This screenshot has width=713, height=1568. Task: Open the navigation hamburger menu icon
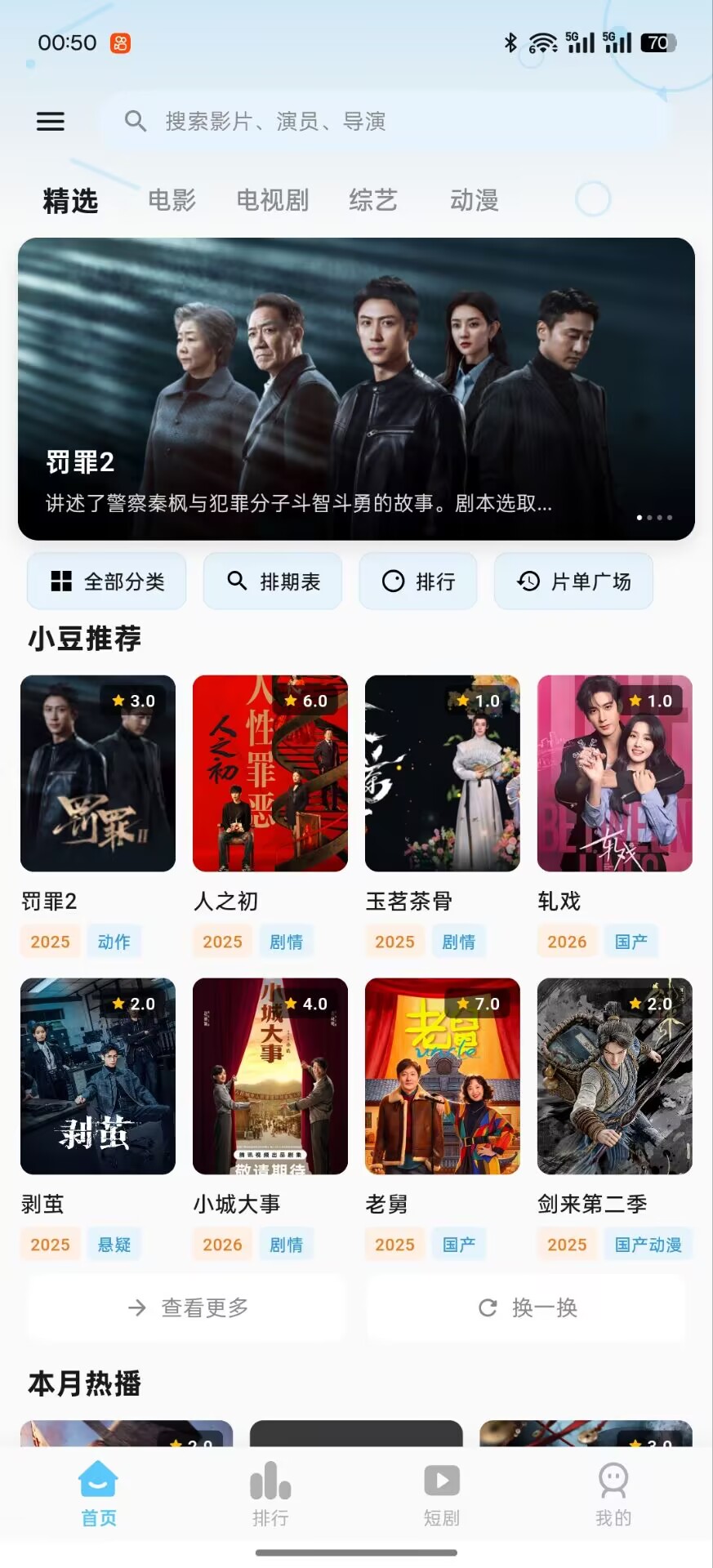(x=50, y=121)
